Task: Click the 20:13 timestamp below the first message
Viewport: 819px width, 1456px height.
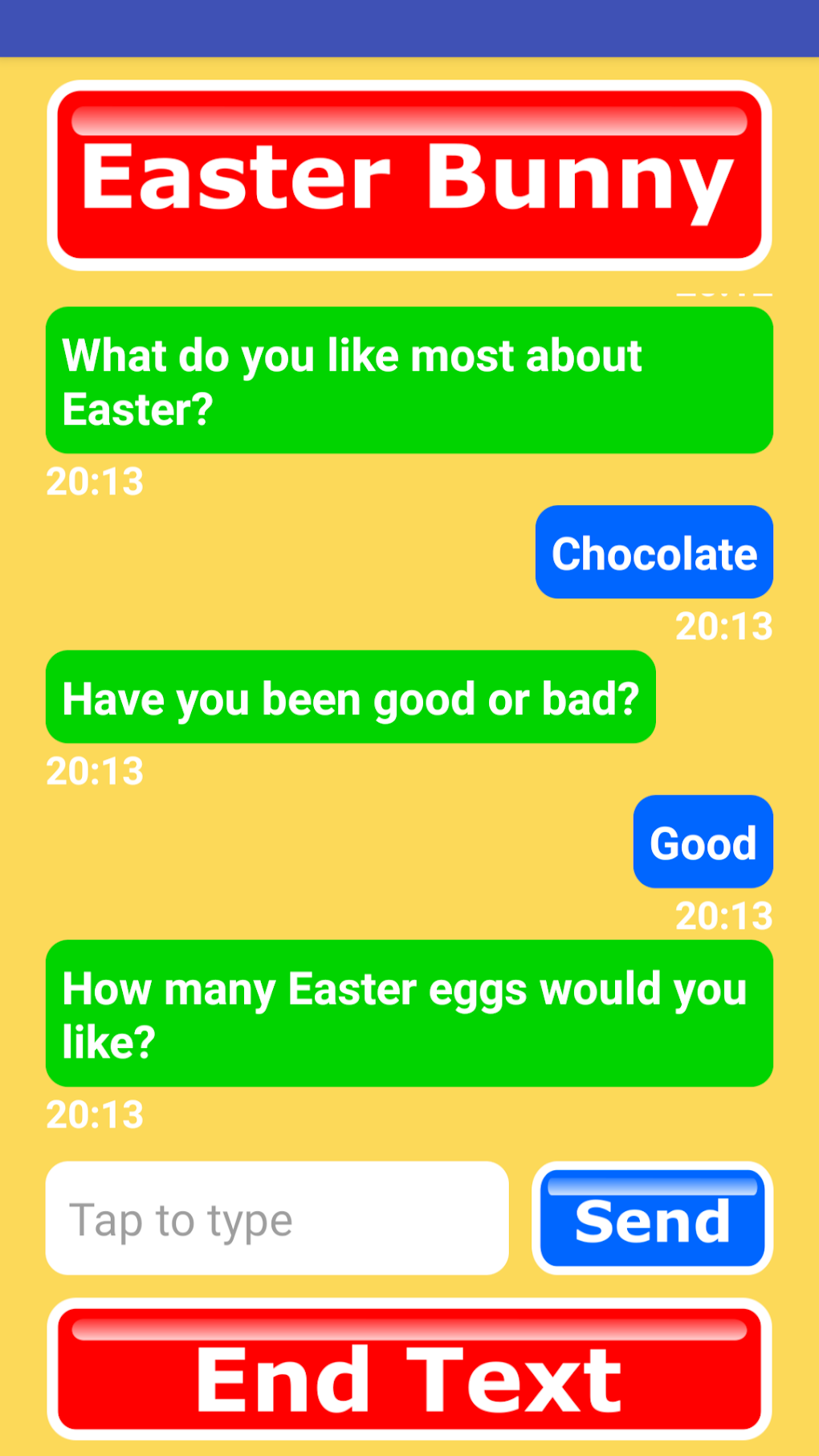Action: [x=95, y=481]
